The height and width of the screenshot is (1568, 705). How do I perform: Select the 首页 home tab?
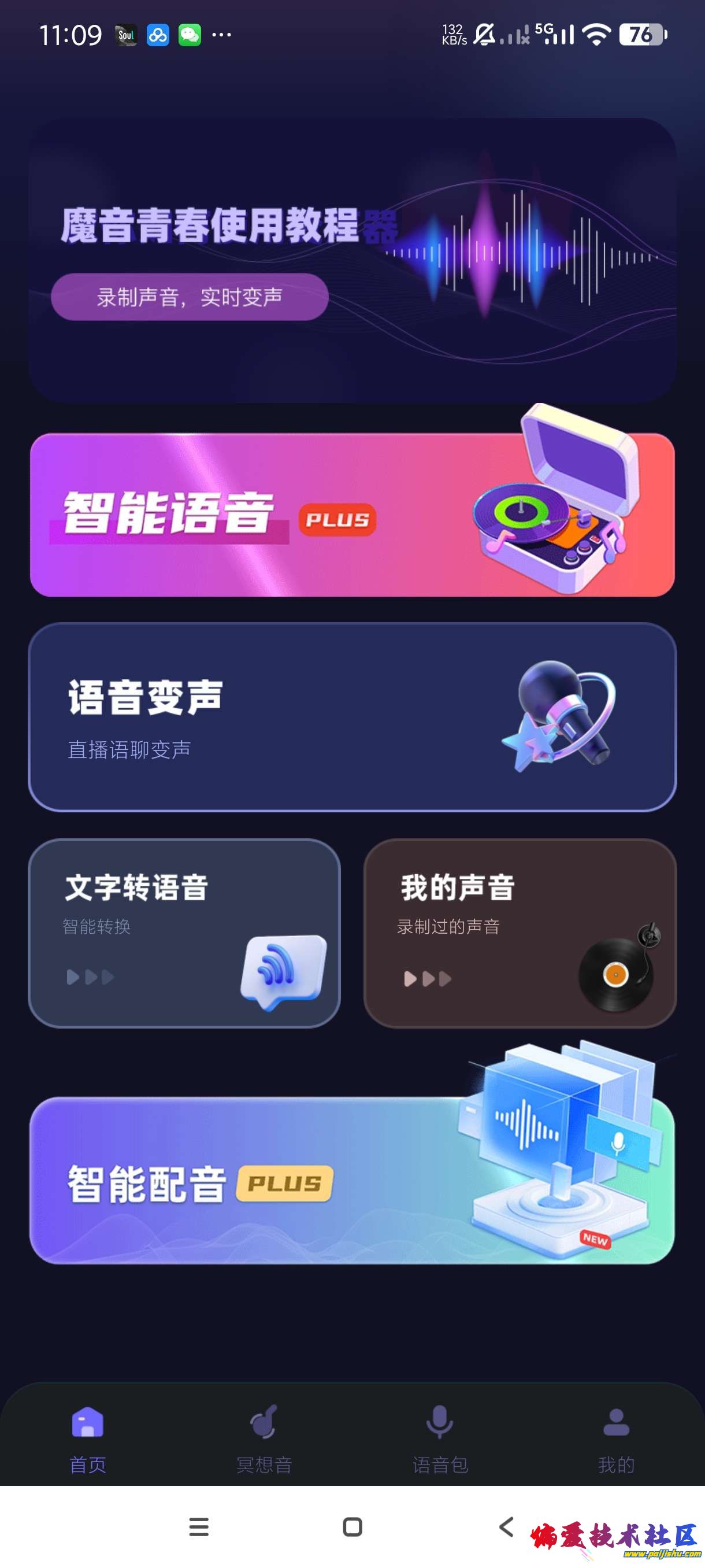(88, 1439)
